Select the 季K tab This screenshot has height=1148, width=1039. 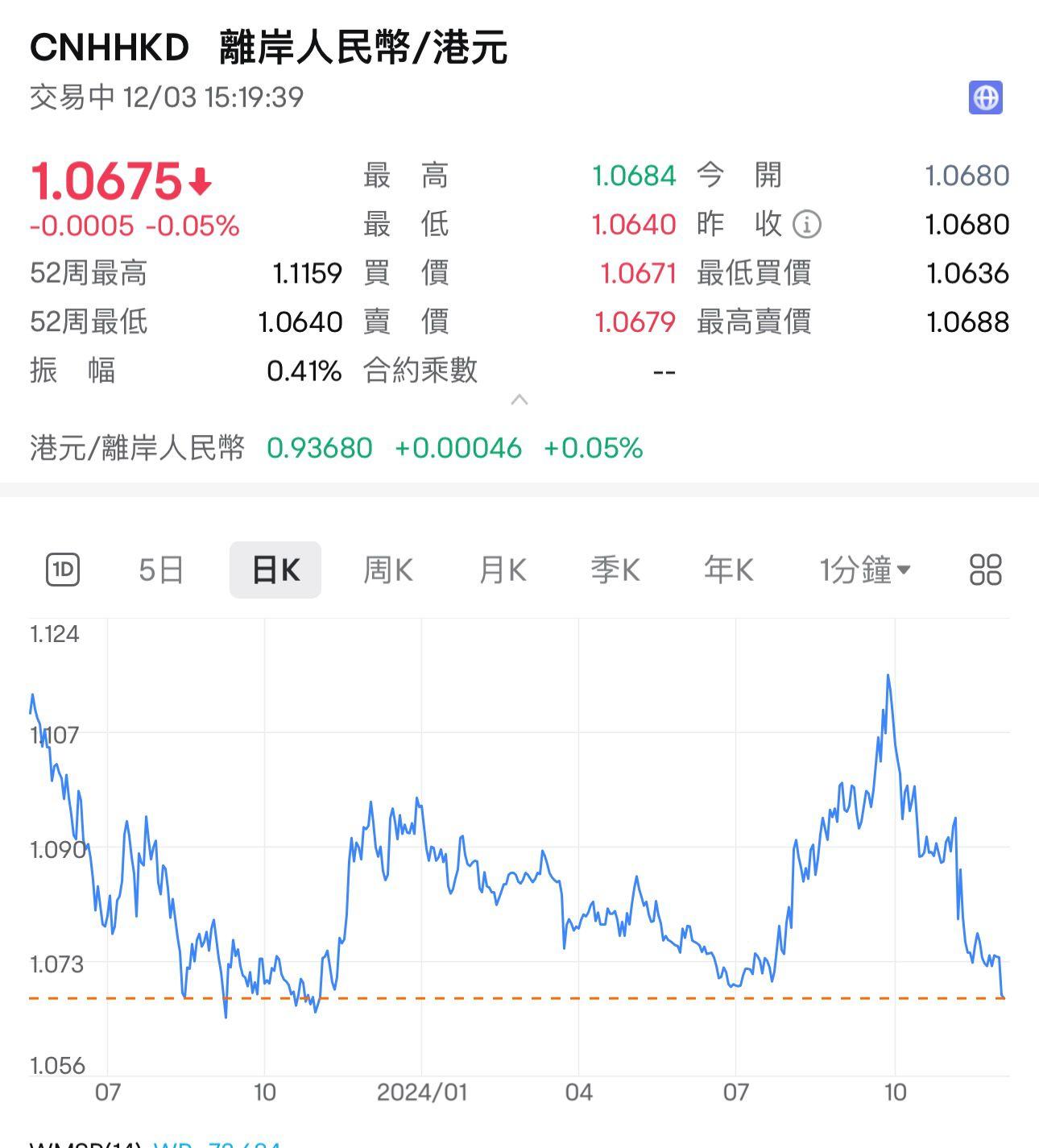615,569
